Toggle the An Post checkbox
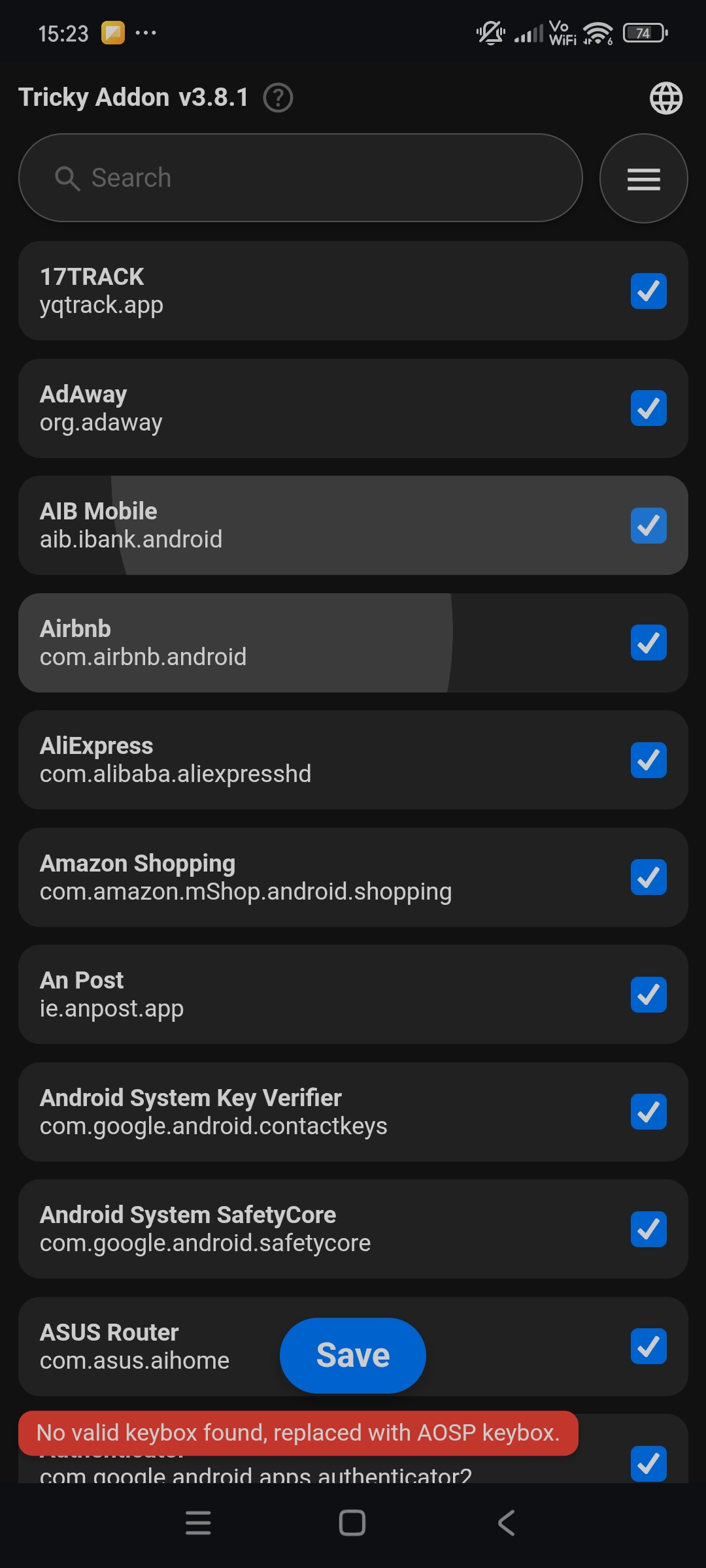The image size is (706, 1568). click(648, 994)
